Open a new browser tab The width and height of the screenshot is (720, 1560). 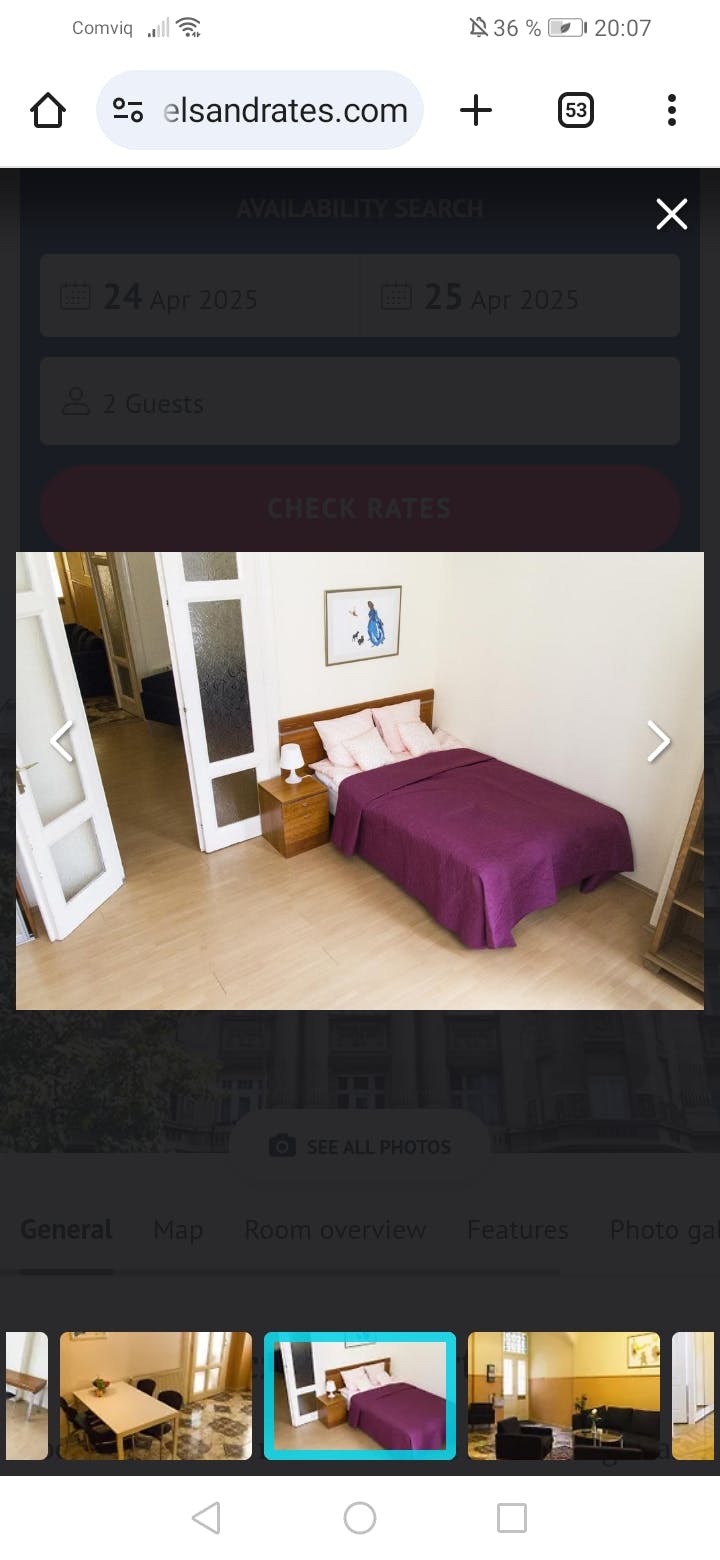click(x=476, y=110)
